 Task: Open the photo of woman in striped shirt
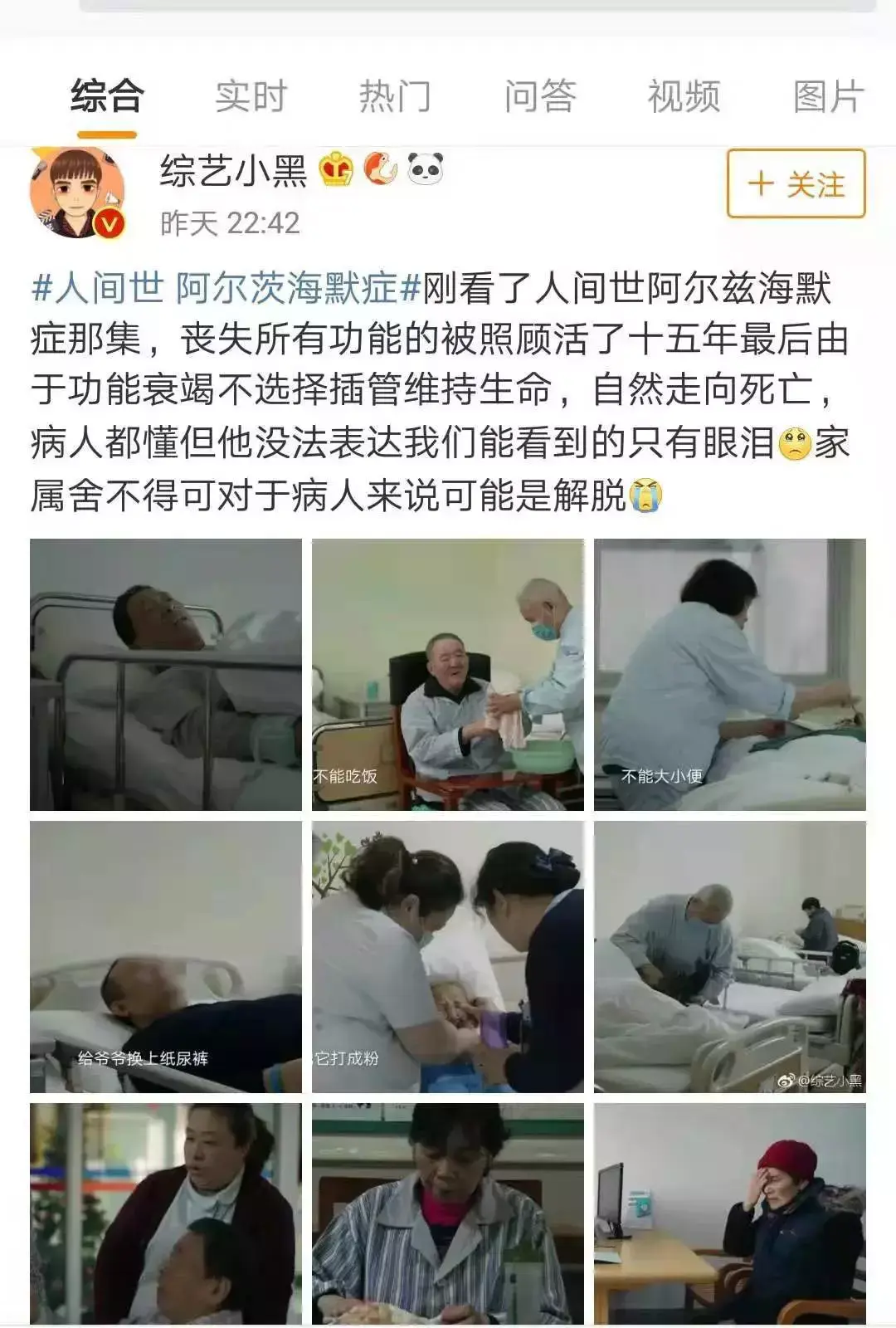(447, 1213)
